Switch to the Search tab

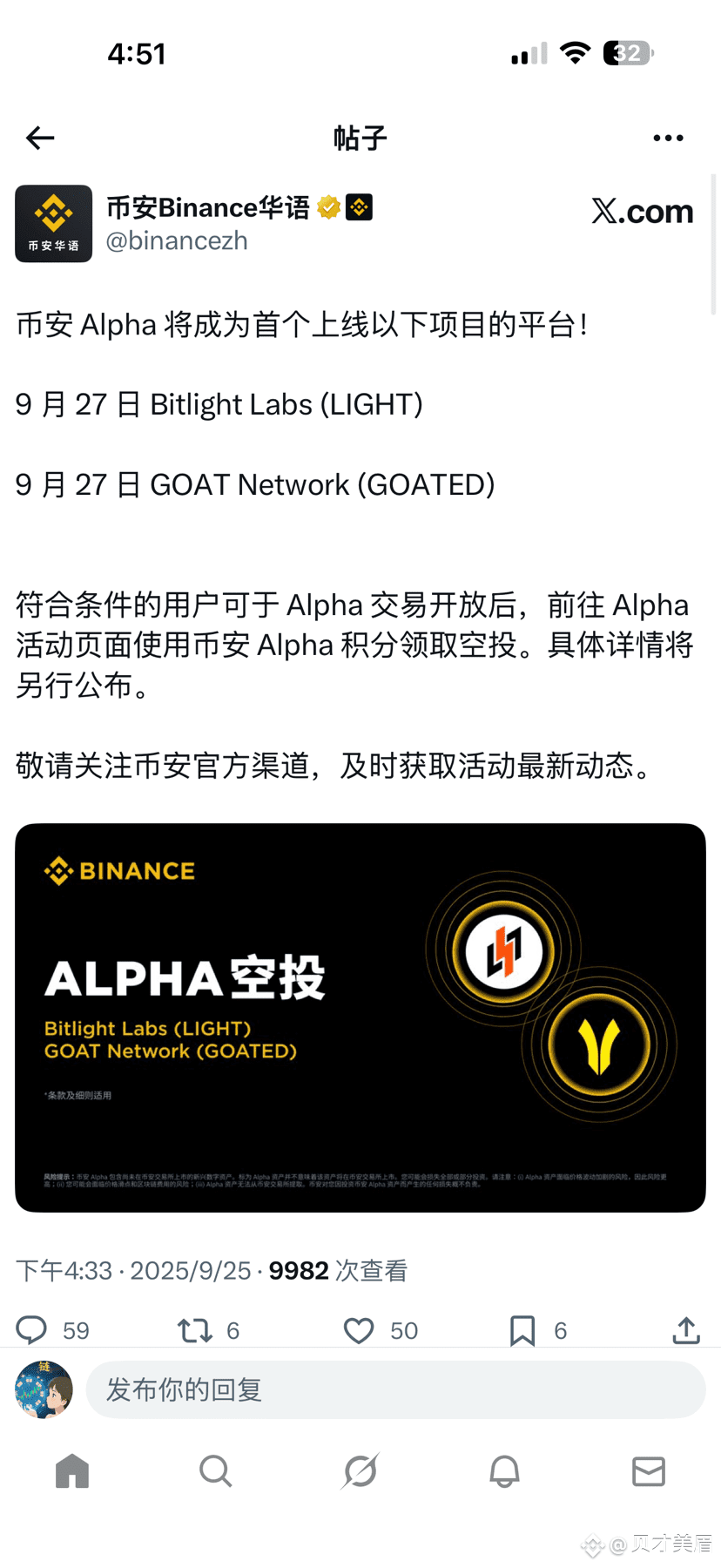[x=215, y=1471]
